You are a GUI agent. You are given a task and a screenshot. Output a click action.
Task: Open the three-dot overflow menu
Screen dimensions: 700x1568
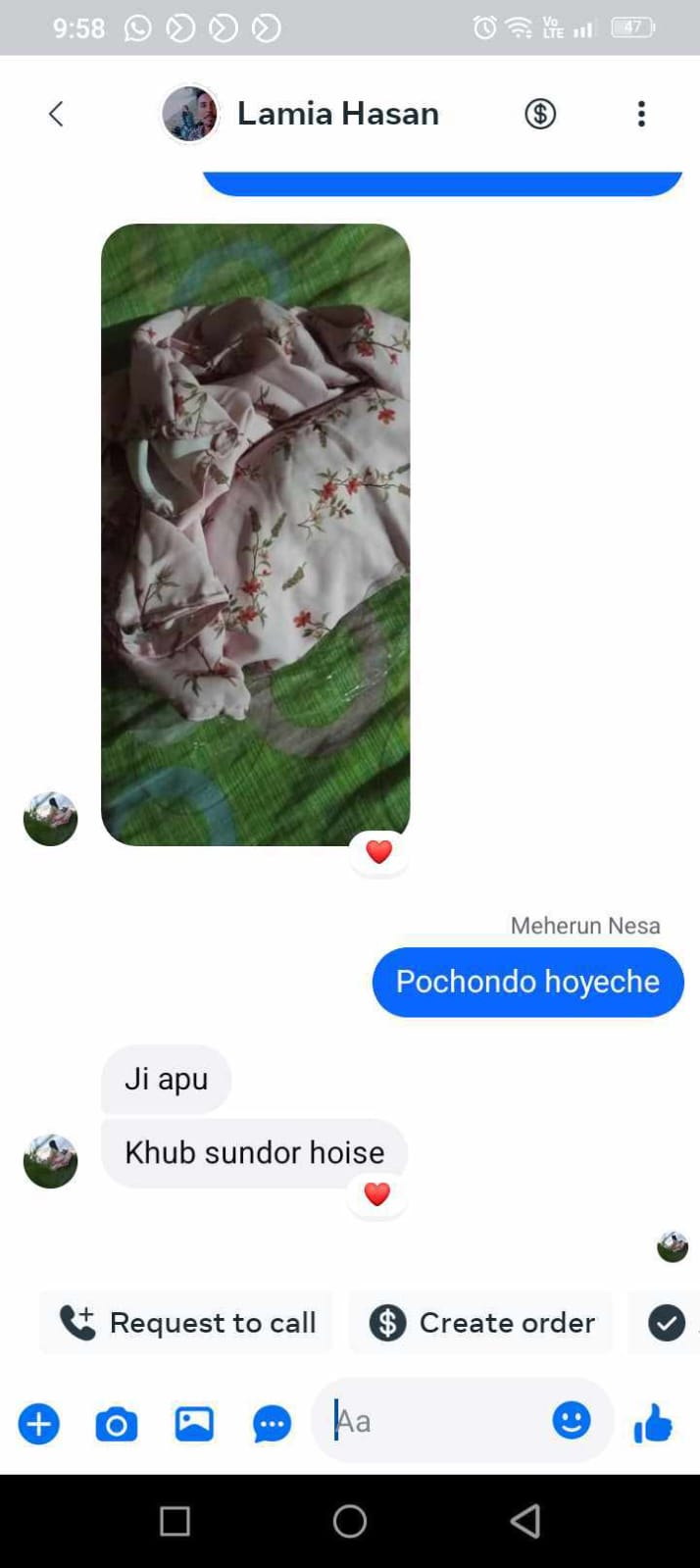click(x=641, y=114)
